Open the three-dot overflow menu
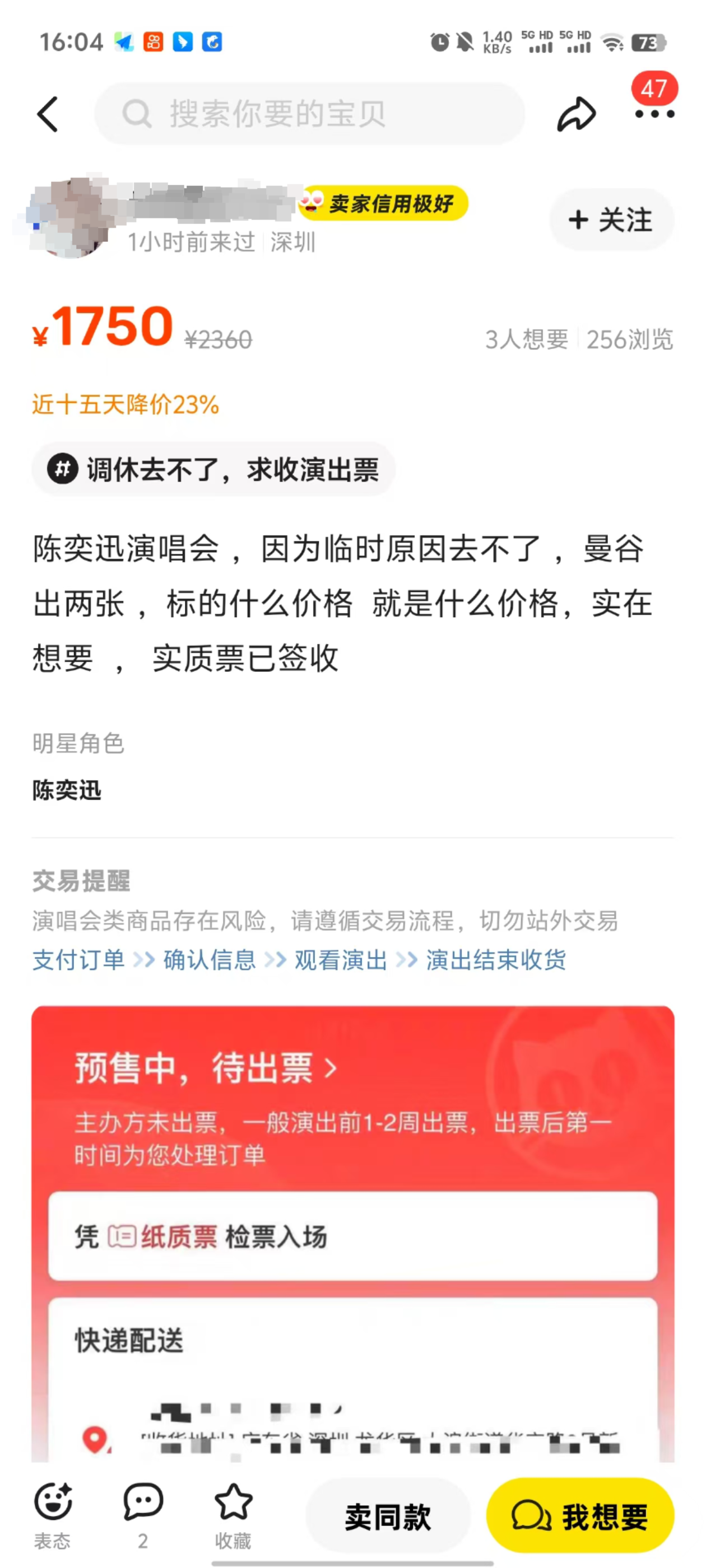 654,114
